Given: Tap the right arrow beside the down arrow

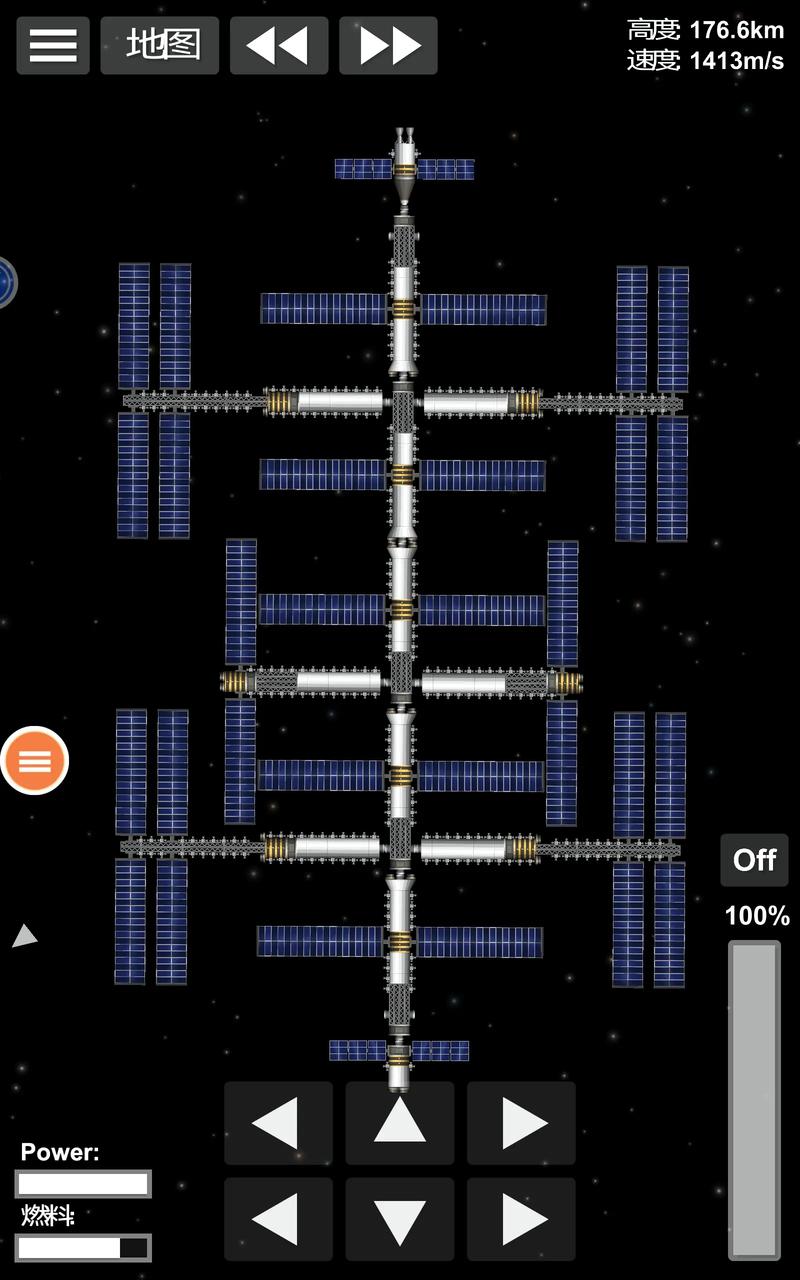Looking at the screenshot, I should pyautogui.click(x=521, y=1219).
